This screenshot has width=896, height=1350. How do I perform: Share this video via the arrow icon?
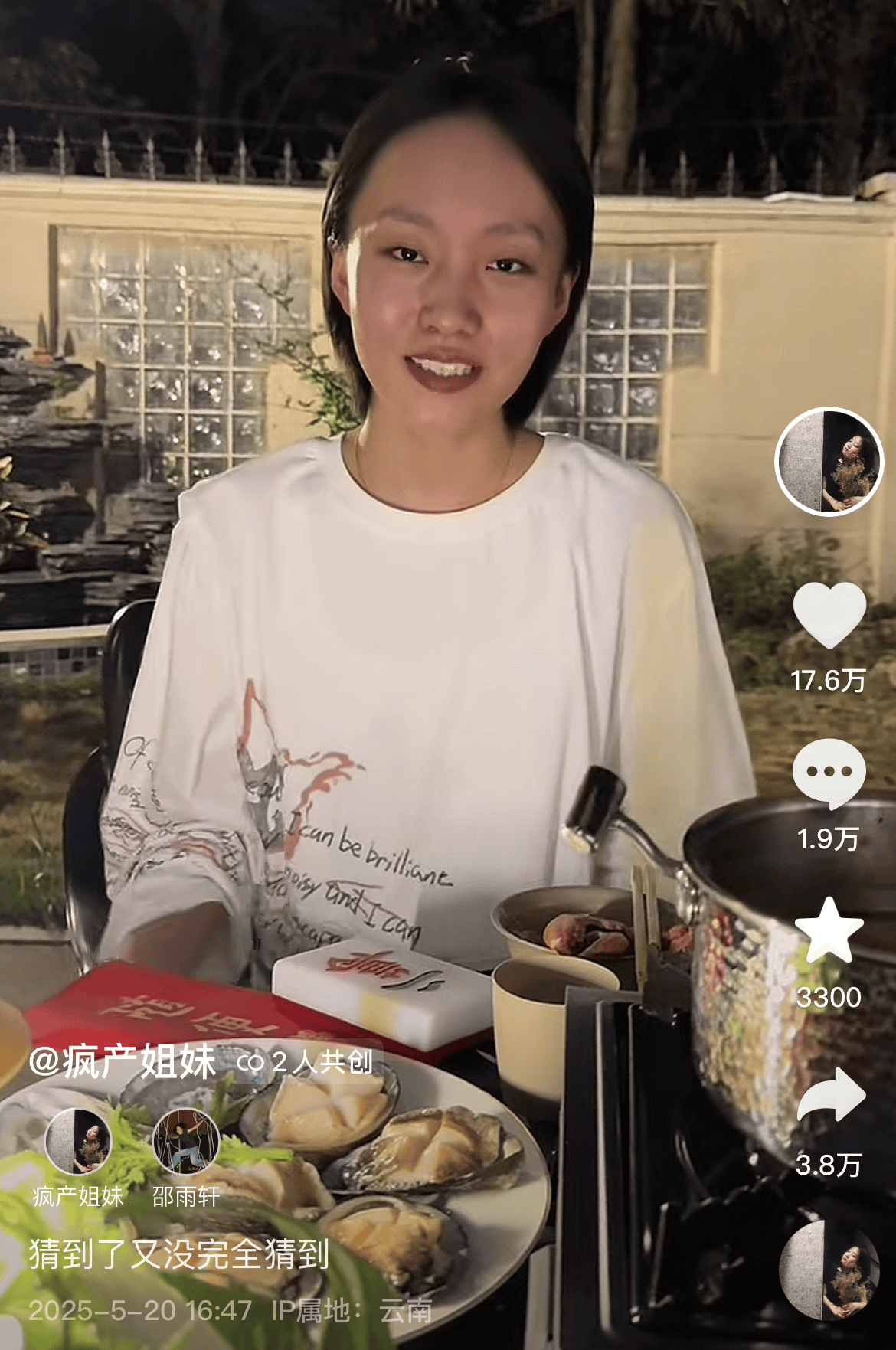point(830,1096)
